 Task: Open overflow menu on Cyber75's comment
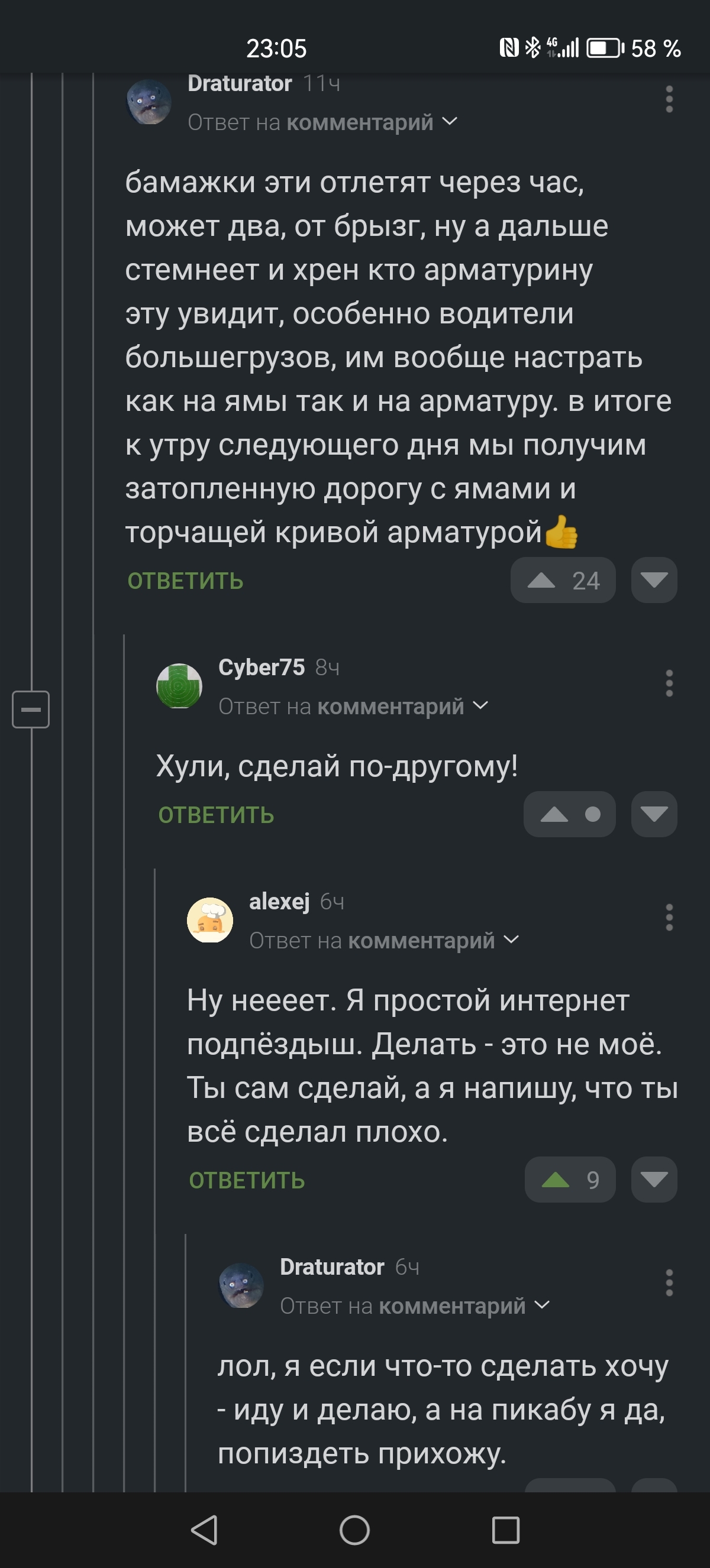click(x=669, y=683)
